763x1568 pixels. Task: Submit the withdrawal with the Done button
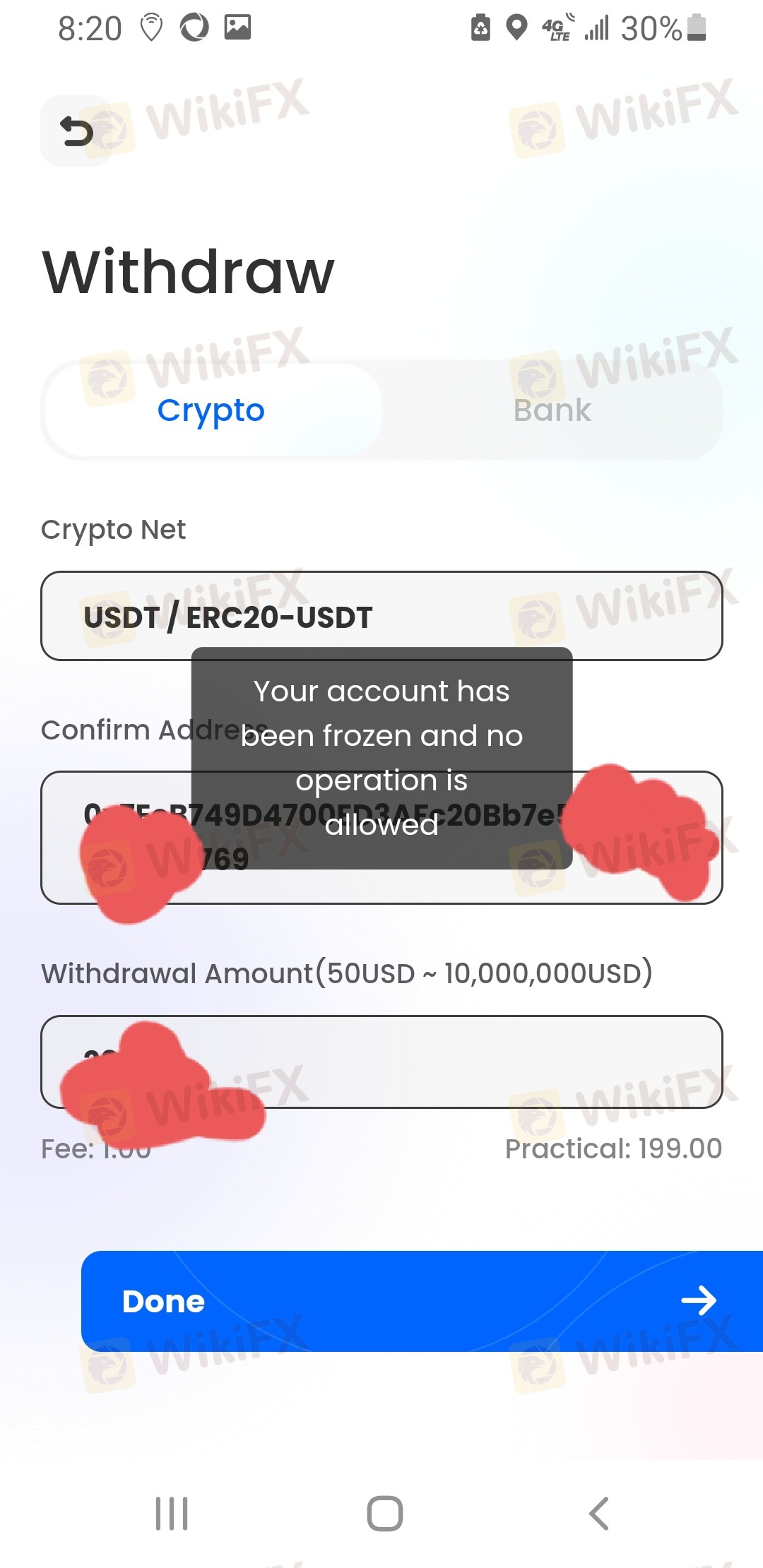pyautogui.click(x=422, y=1301)
